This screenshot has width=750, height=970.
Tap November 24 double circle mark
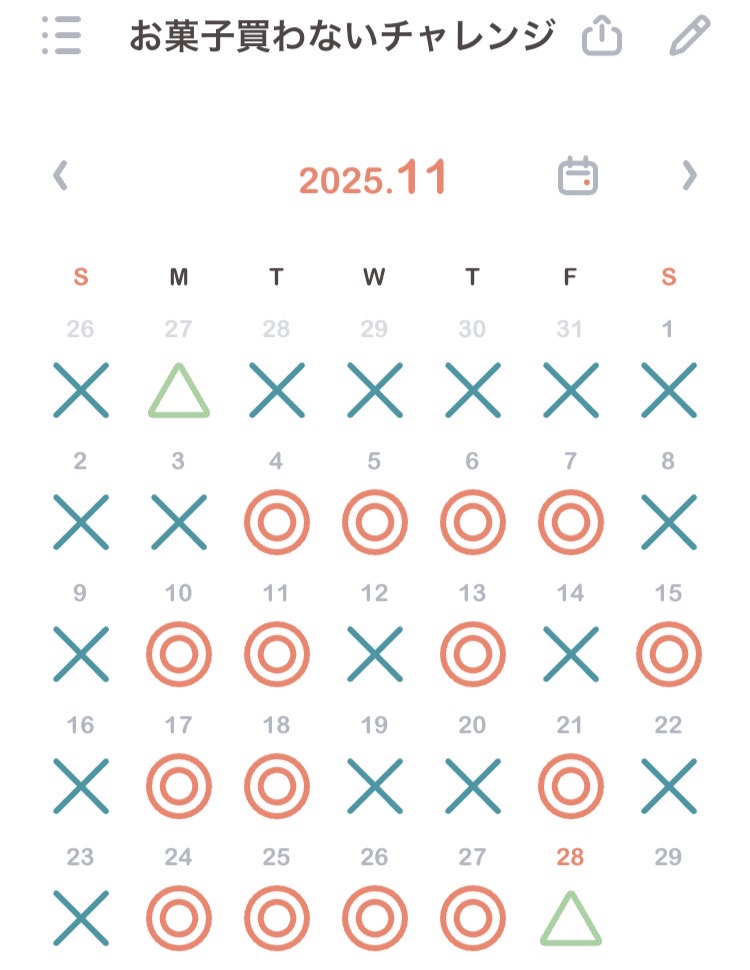pyautogui.click(x=179, y=917)
